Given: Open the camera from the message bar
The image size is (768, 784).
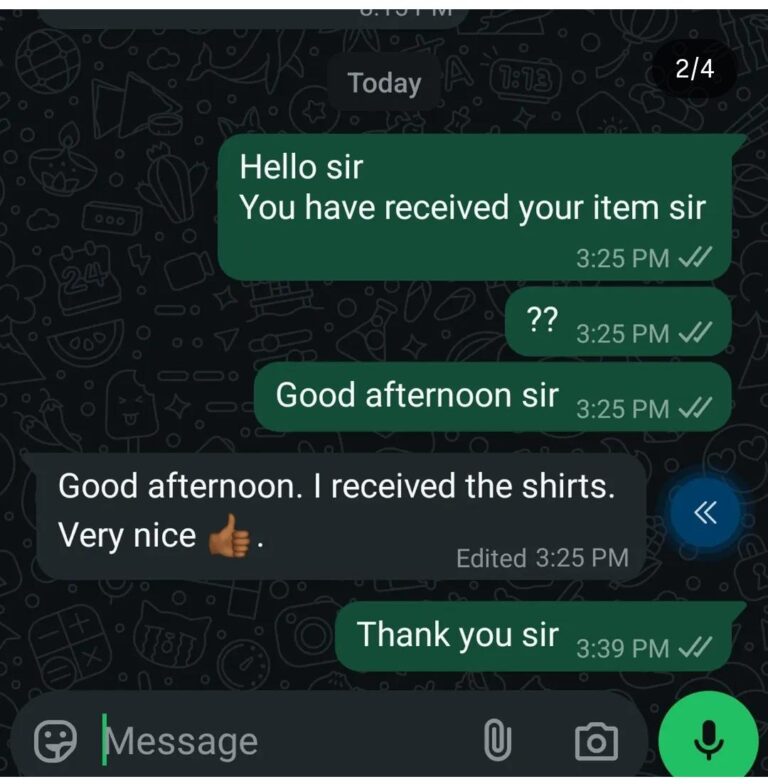Looking at the screenshot, I should [x=596, y=741].
